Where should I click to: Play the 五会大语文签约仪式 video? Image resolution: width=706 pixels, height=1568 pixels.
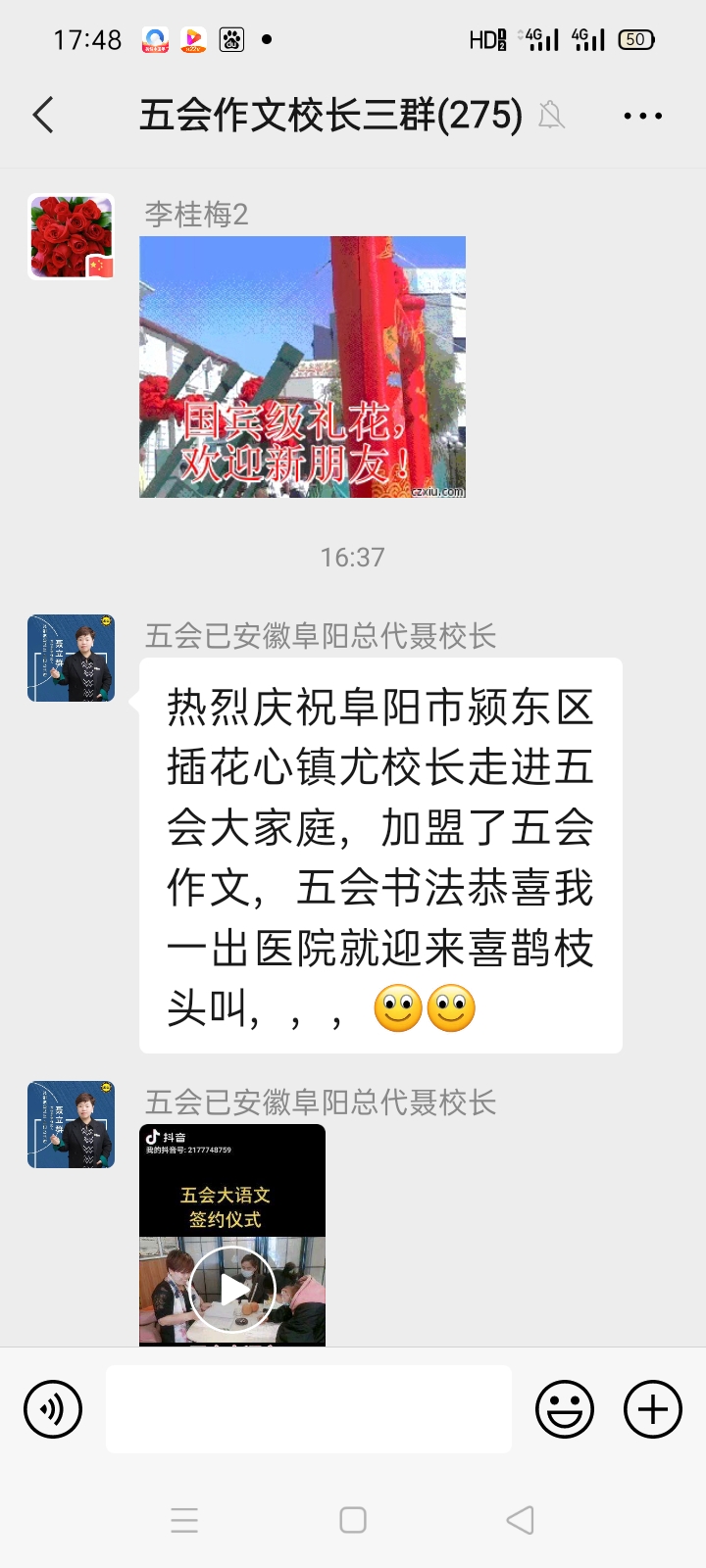[232, 1289]
